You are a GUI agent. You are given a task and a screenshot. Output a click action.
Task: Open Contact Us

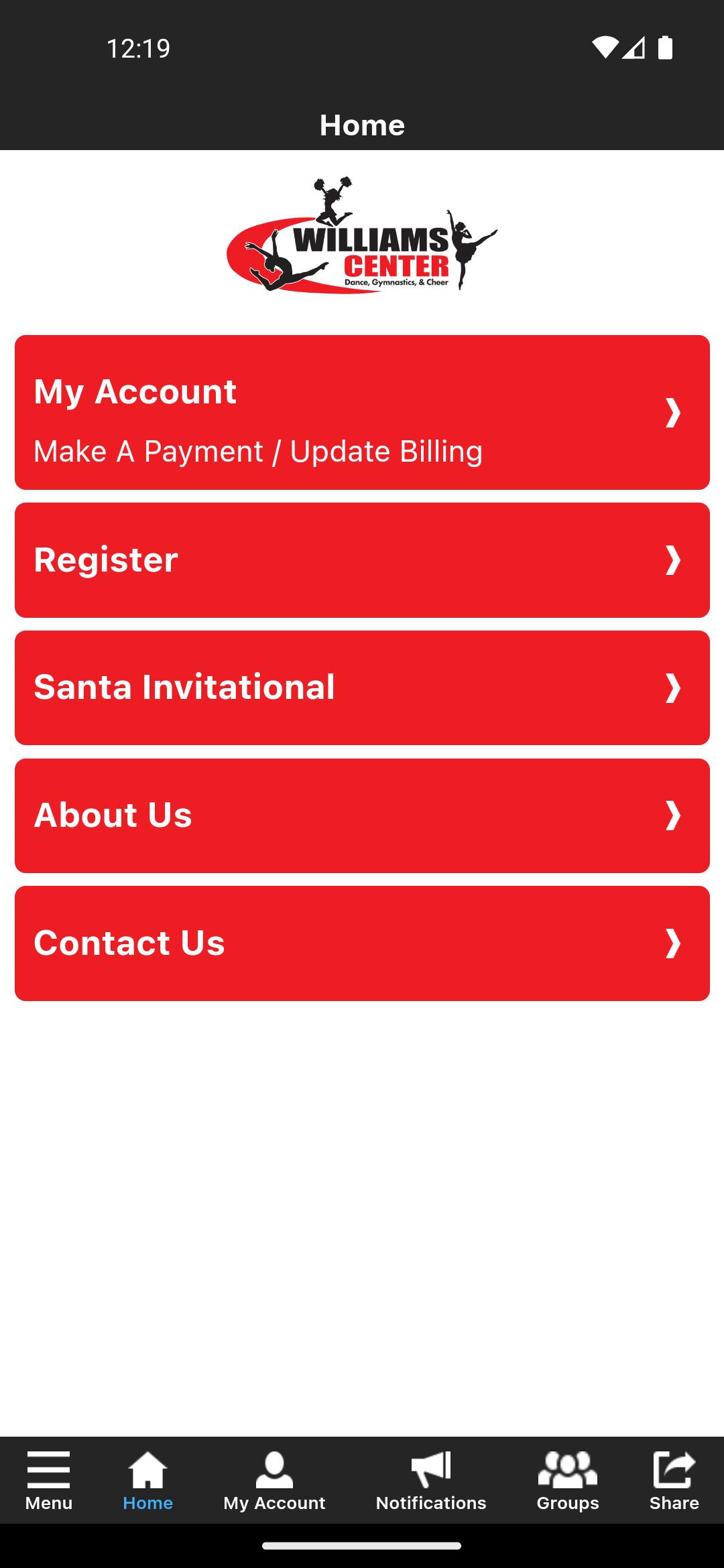(362, 943)
